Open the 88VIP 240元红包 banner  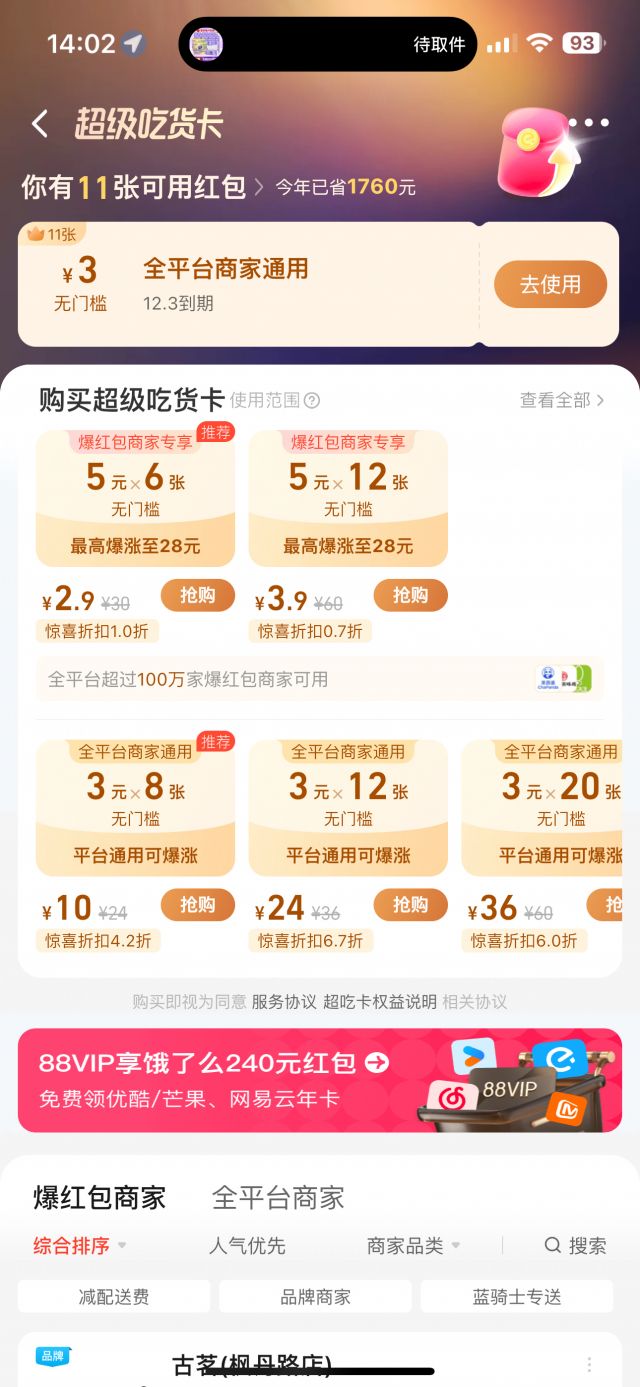[319, 1080]
